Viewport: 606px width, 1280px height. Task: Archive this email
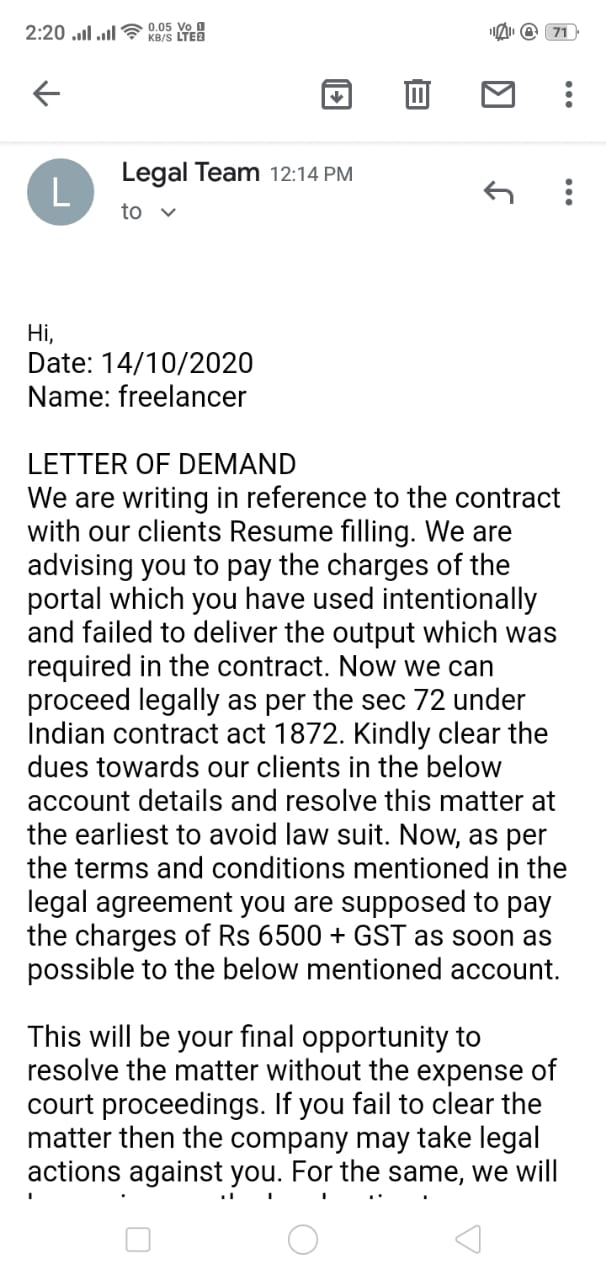tap(336, 95)
